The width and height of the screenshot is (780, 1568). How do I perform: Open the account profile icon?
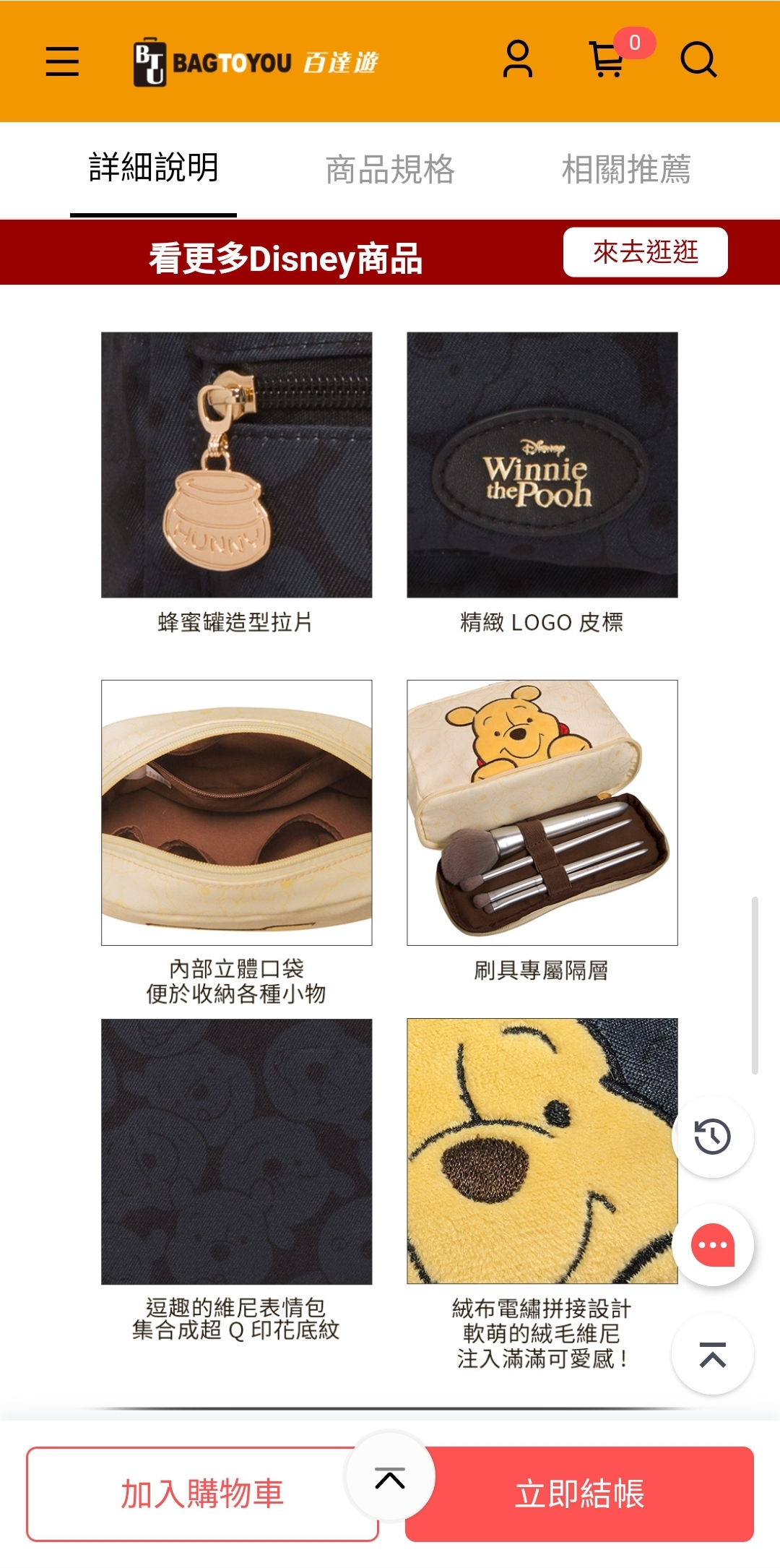[518, 59]
